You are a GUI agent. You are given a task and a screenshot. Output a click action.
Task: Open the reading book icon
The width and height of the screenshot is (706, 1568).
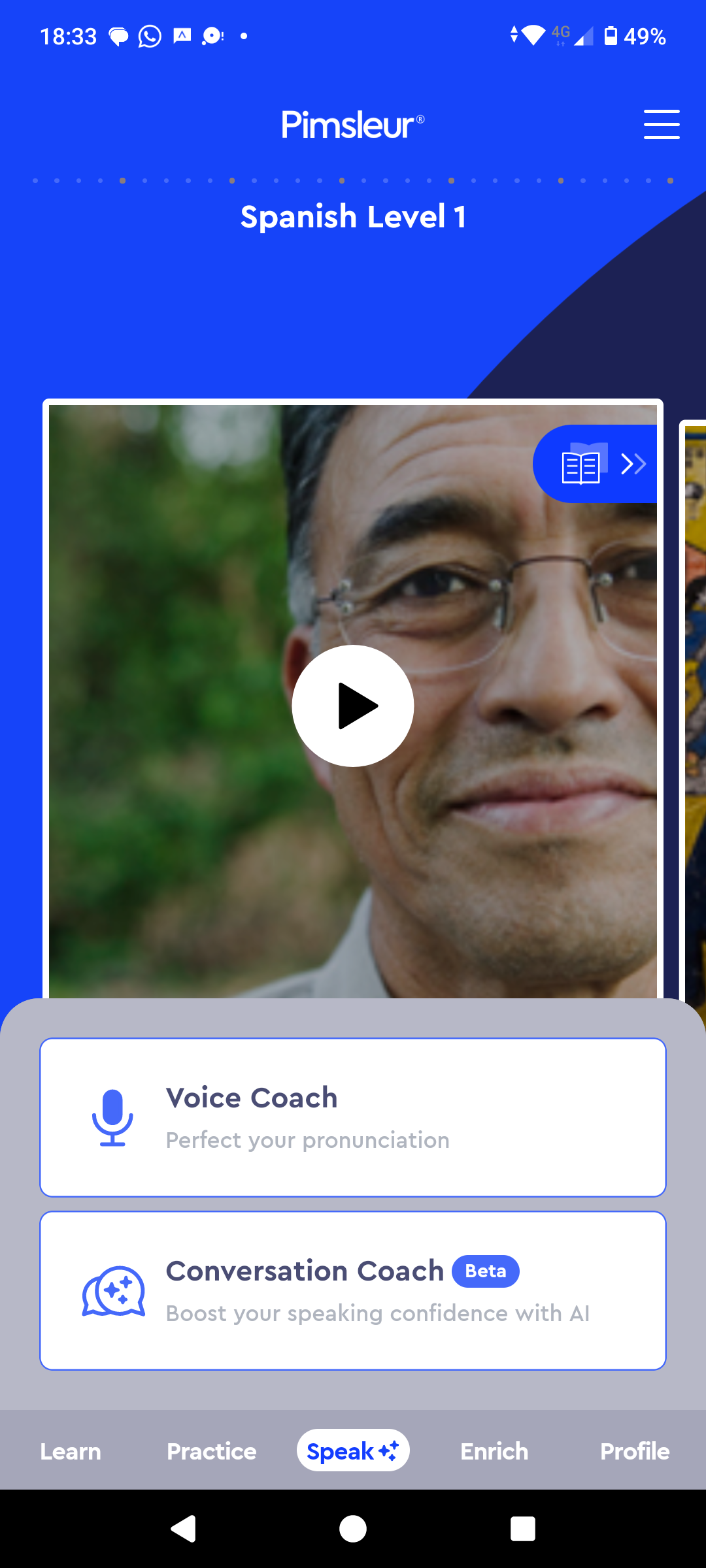pyautogui.click(x=595, y=465)
